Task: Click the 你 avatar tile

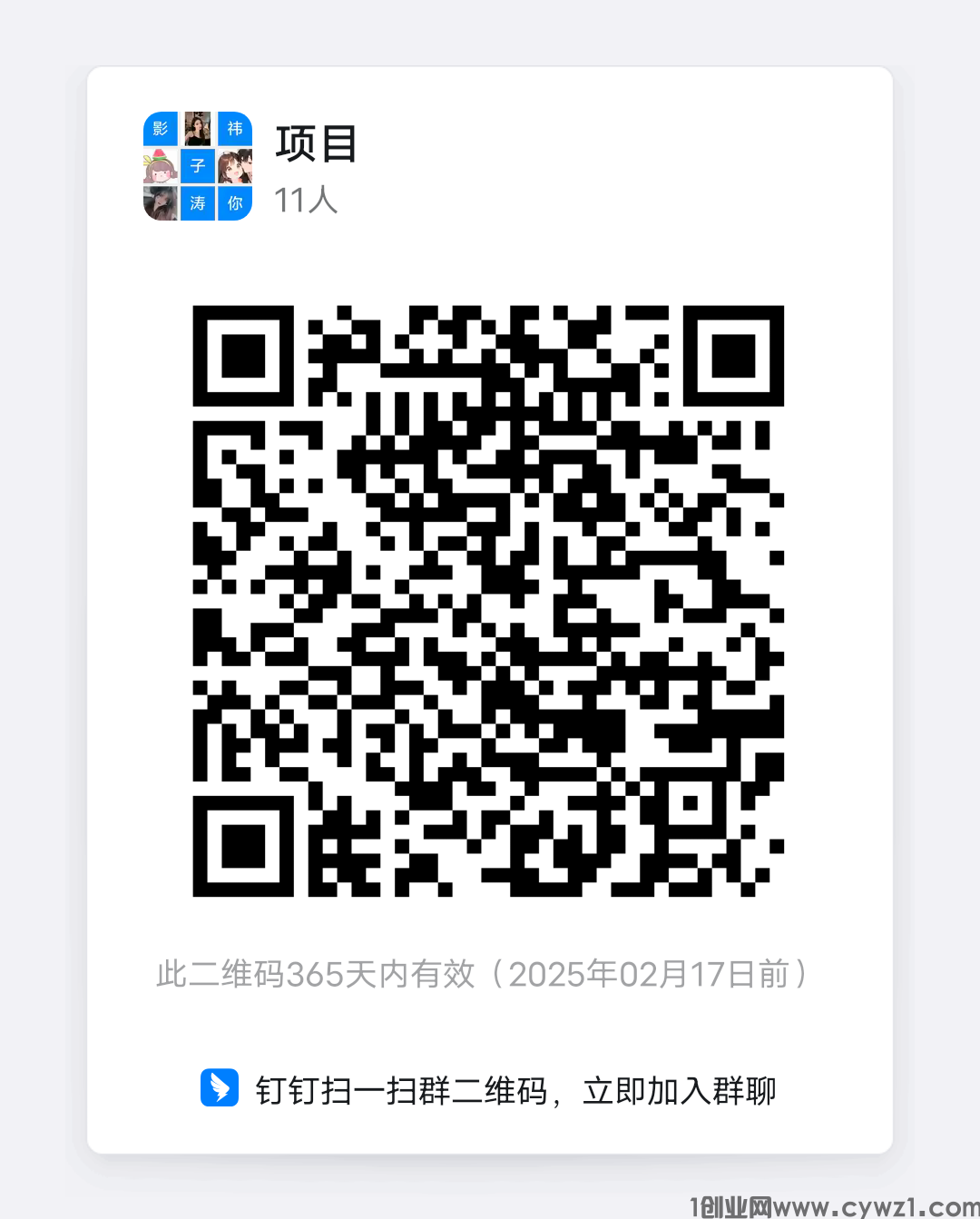Action: [234, 202]
